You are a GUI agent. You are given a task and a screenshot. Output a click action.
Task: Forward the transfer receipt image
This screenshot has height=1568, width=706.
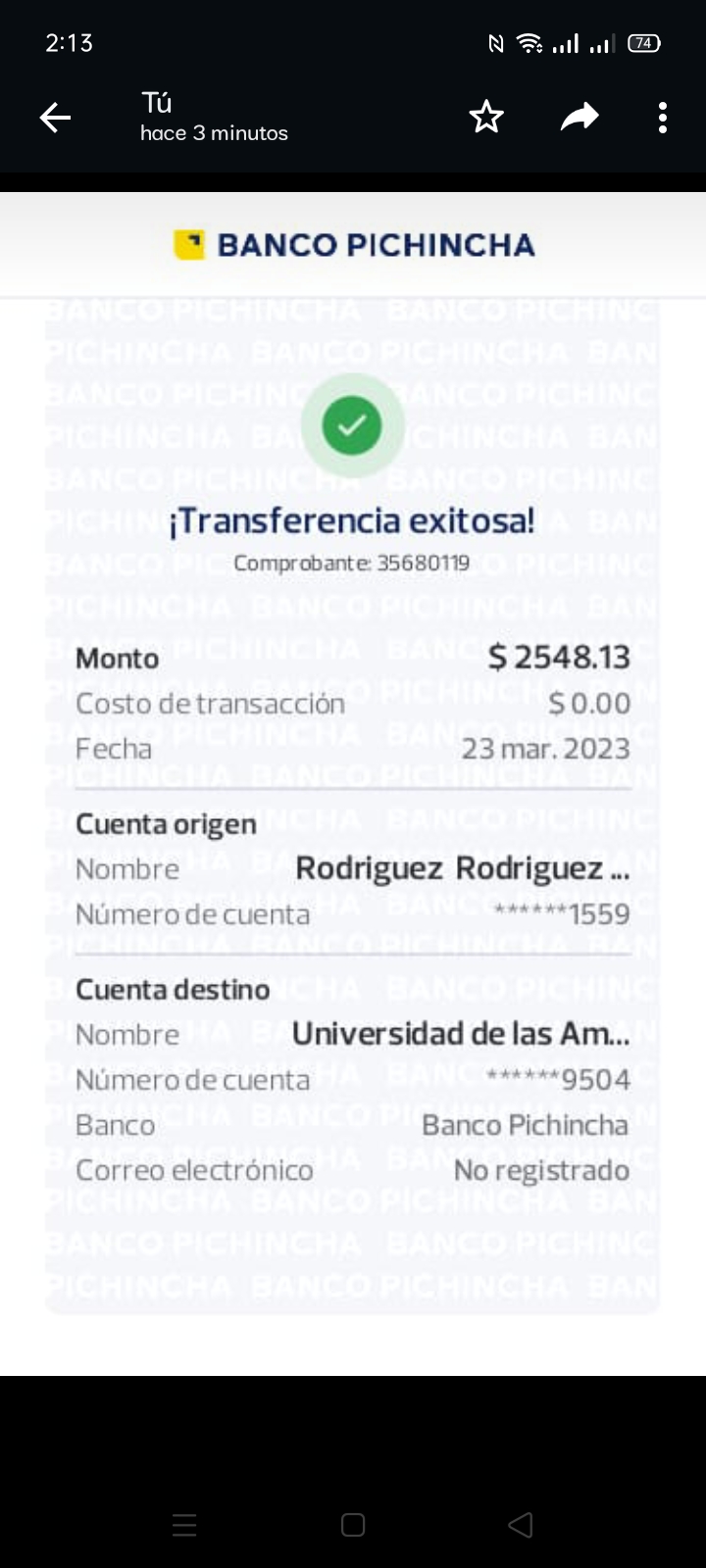[580, 118]
